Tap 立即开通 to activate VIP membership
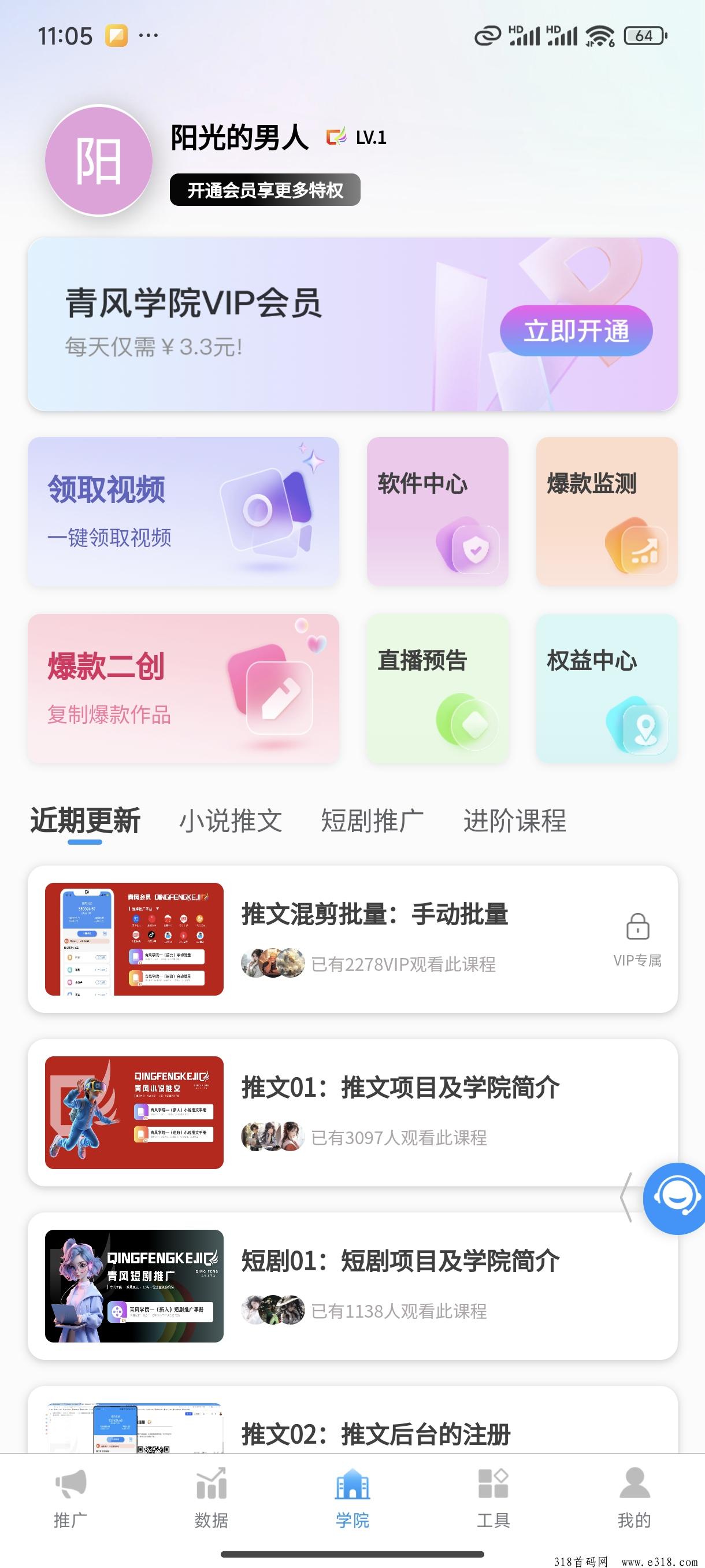The width and height of the screenshot is (705, 1568). click(x=576, y=331)
